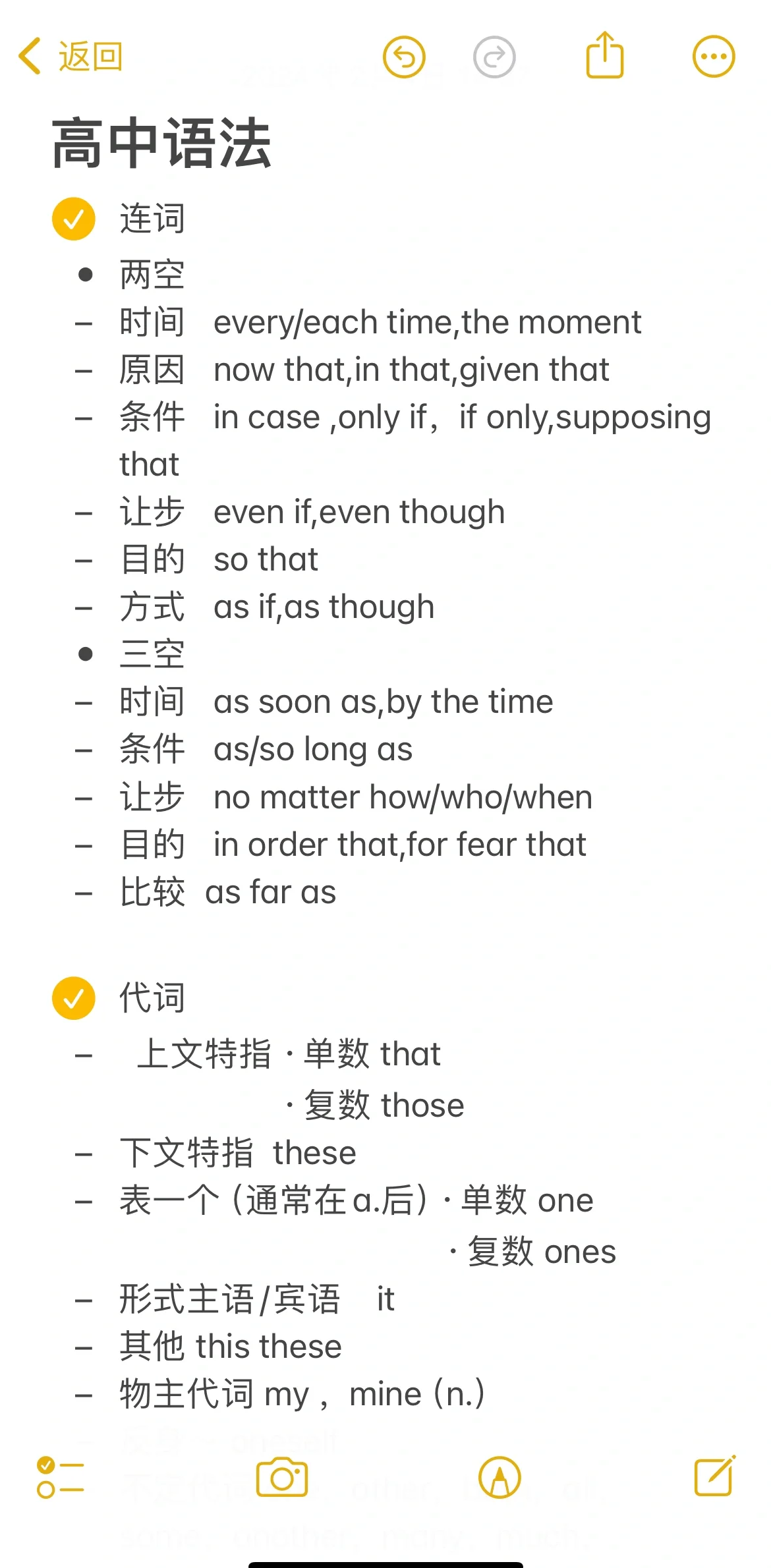
Task: Uncheck the 连词 checklist item
Action: (x=74, y=219)
